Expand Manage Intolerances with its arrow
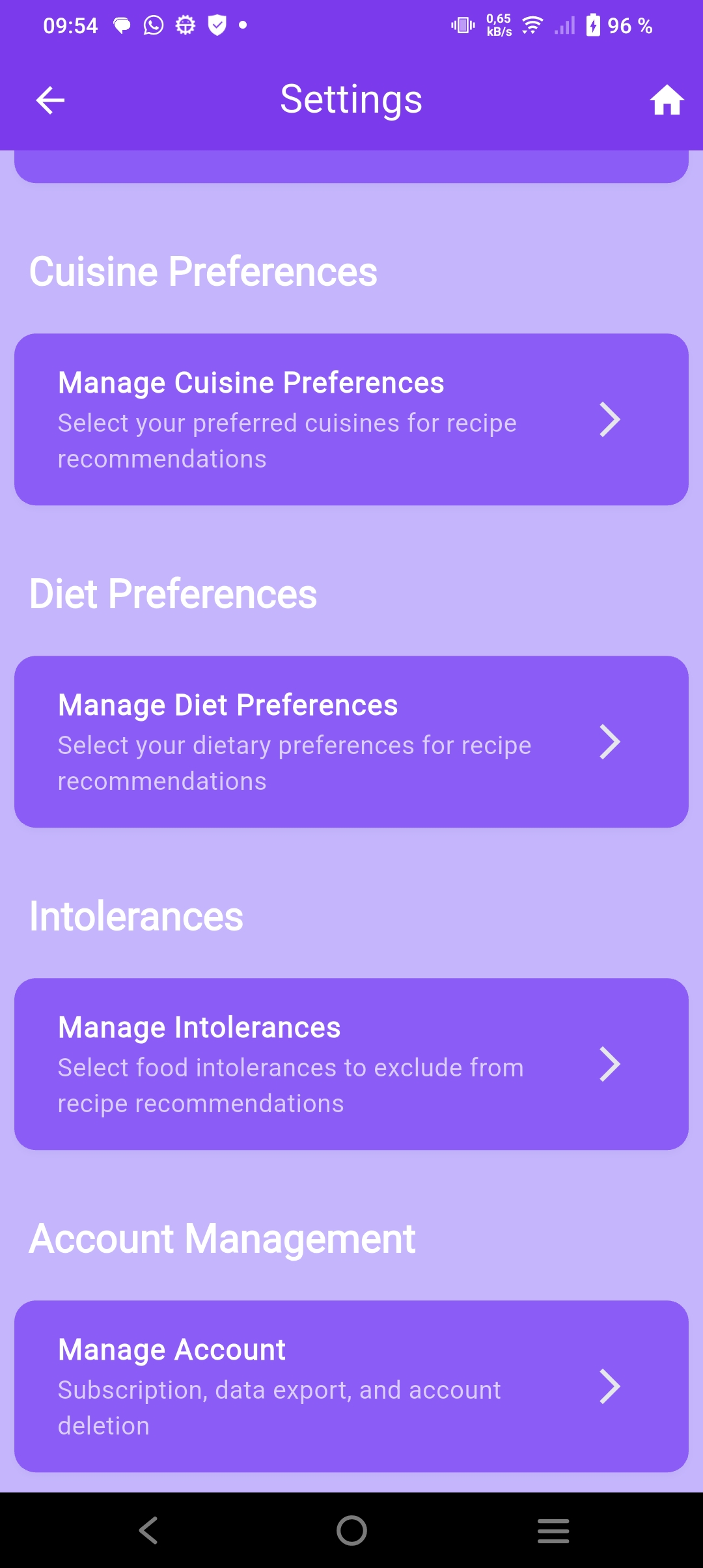Viewport: 703px width, 1568px height. click(610, 1064)
